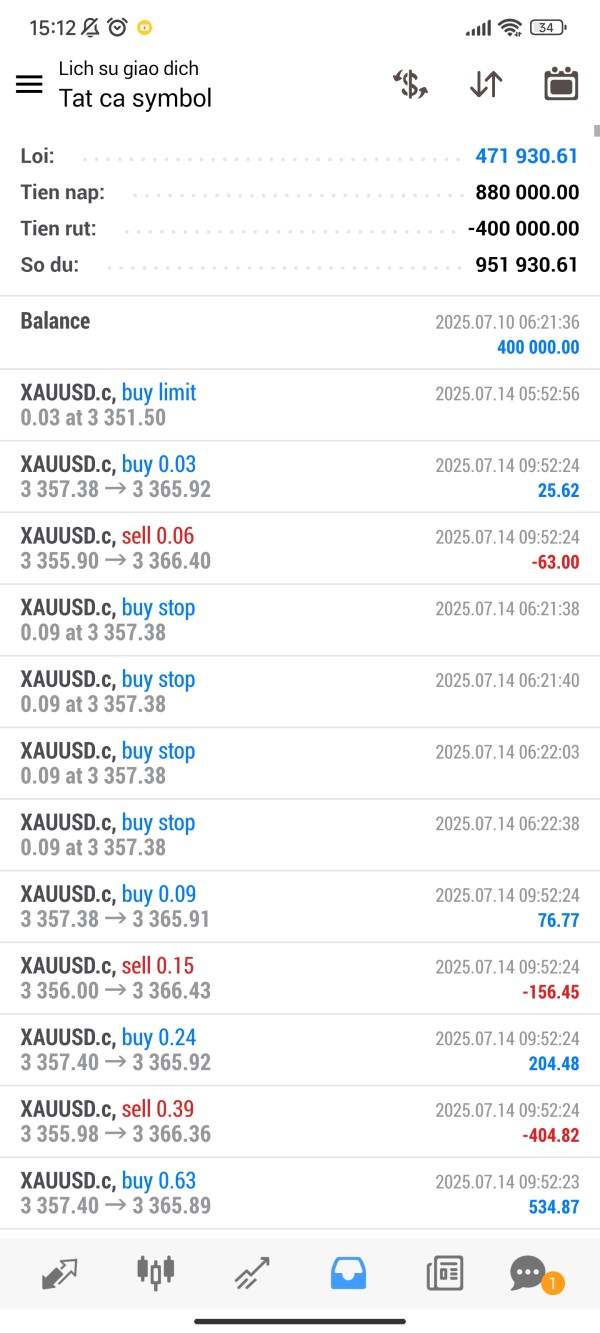Screen dimensions: 600x1333
Task: View the sell 0.06 deal details
Action: 300,548
